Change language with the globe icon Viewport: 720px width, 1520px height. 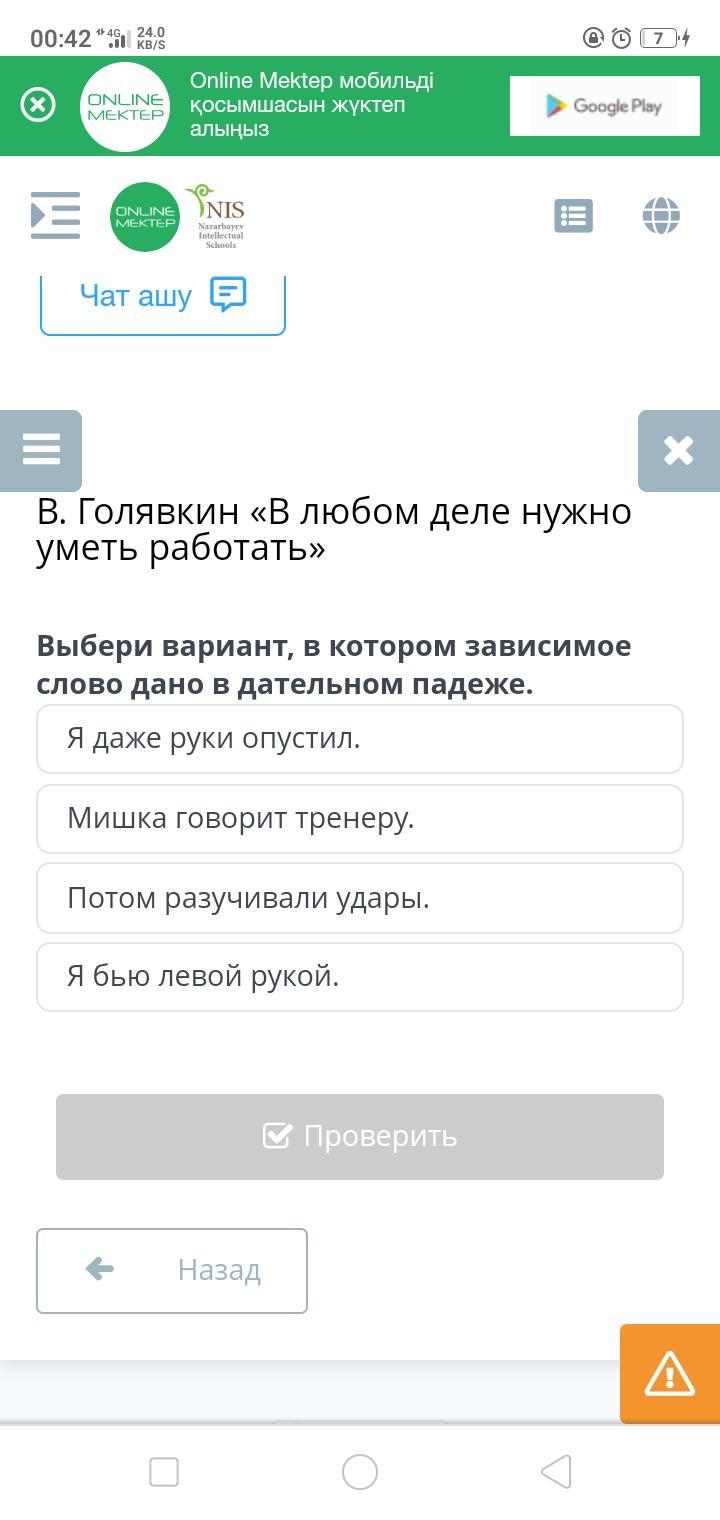click(x=661, y=215)
